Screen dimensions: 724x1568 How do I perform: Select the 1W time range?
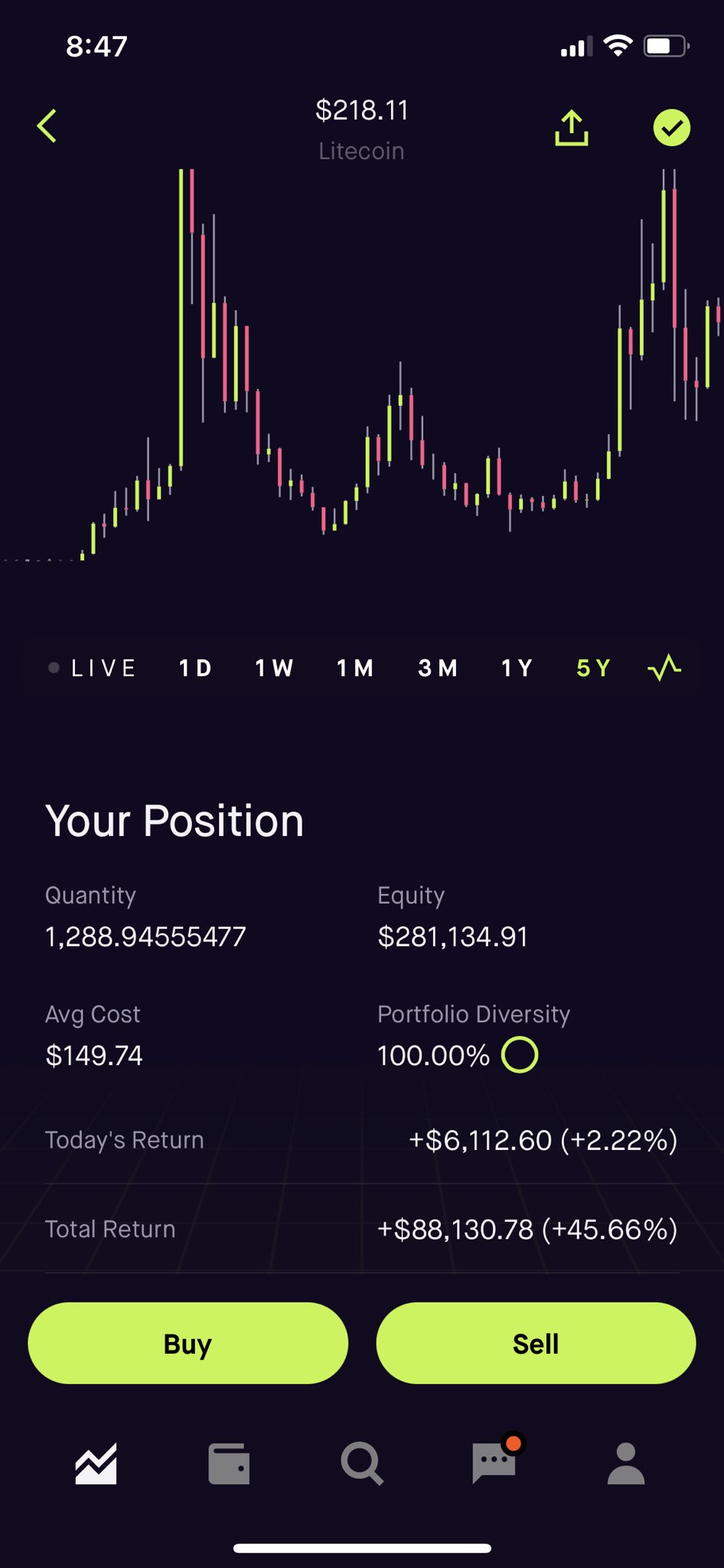274,668
